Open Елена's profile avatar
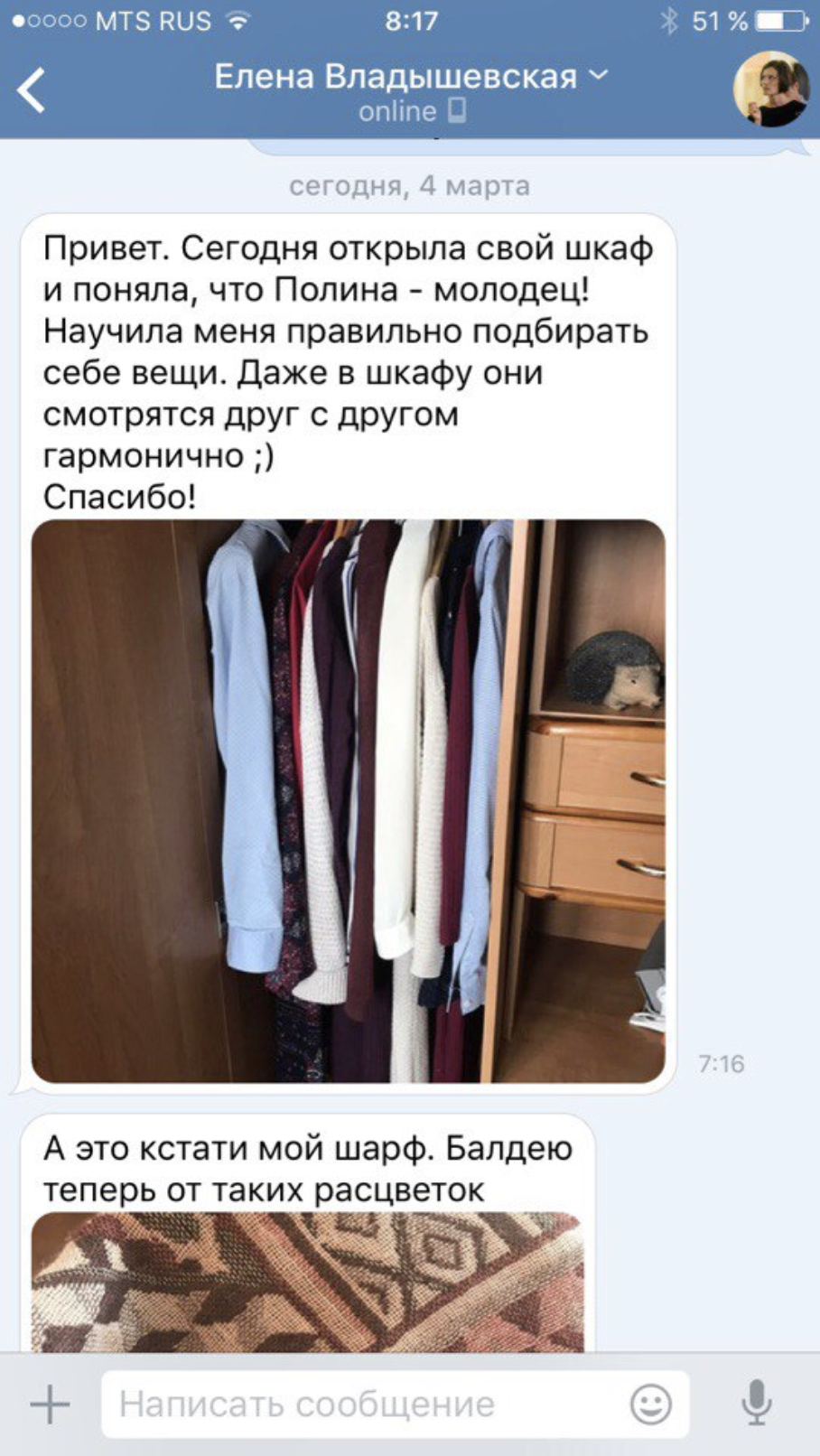The image size is (820, 1456). pos(769,89)
